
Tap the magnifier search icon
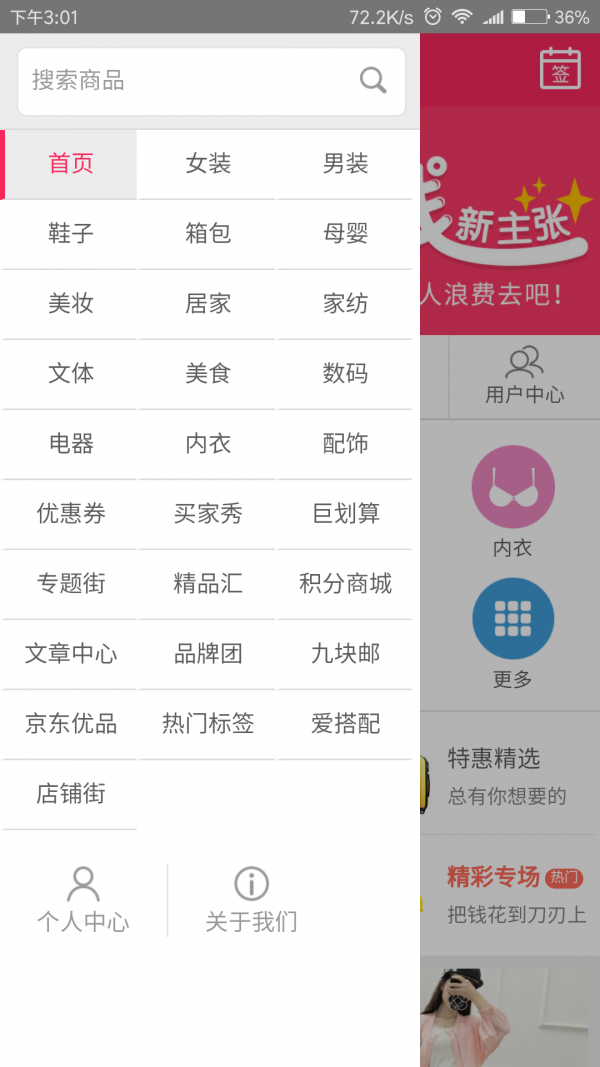point(373,81)
